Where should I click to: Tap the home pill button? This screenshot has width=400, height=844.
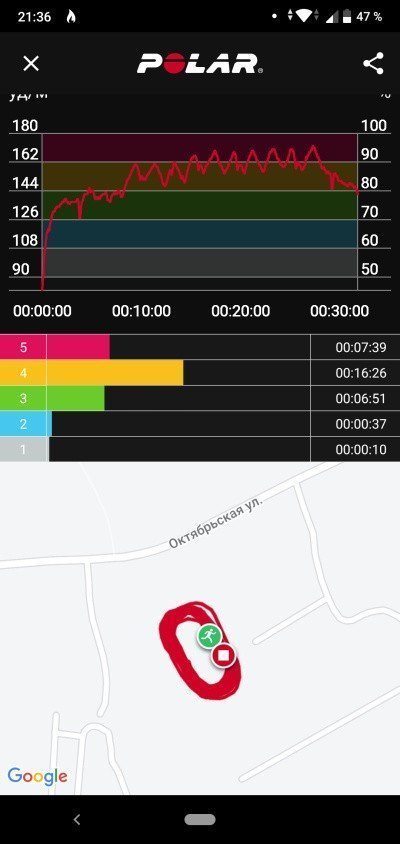[x=200, y=819]
